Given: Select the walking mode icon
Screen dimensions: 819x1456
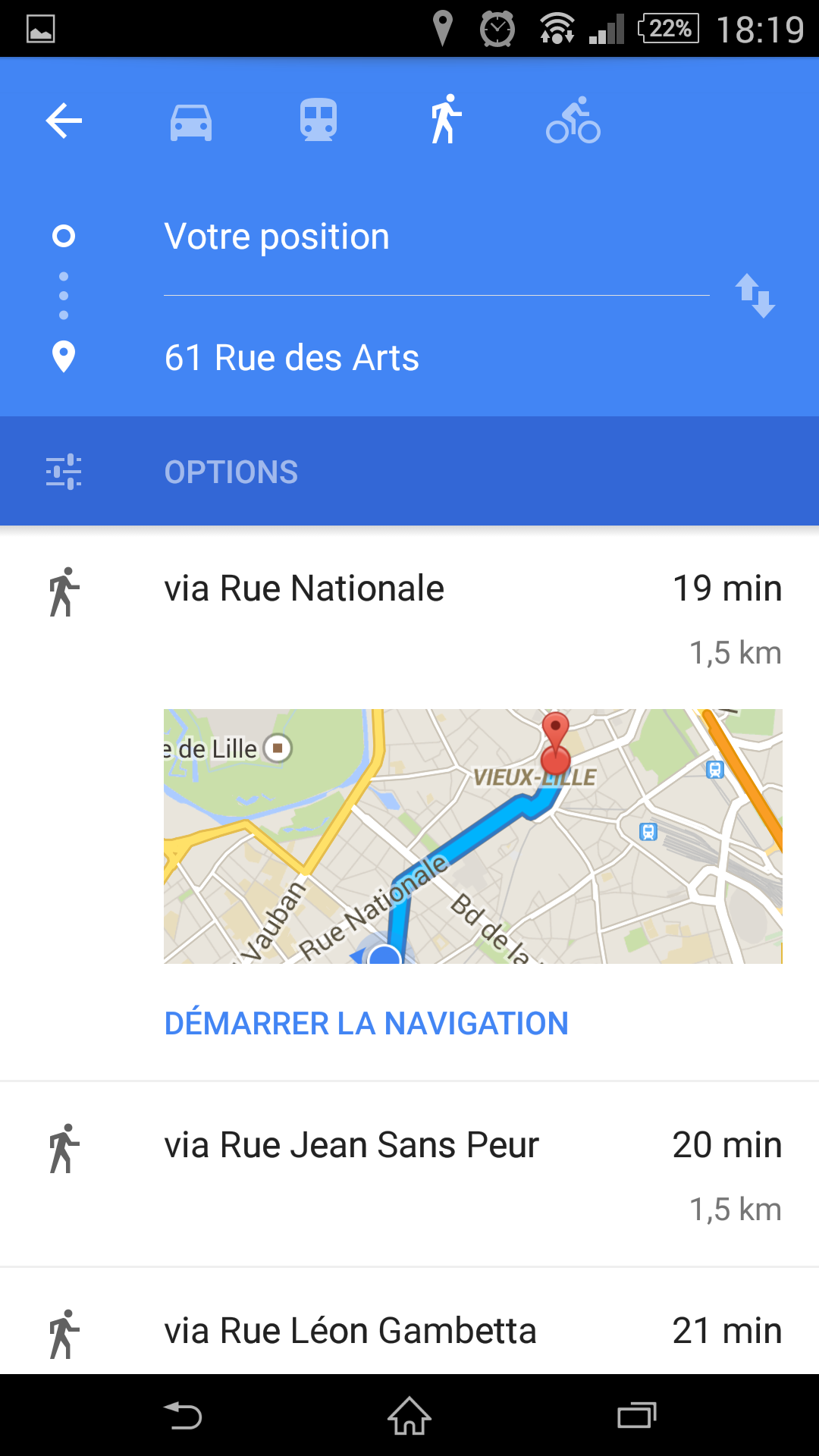Looking at the screenshot, I should coord(446,119).
